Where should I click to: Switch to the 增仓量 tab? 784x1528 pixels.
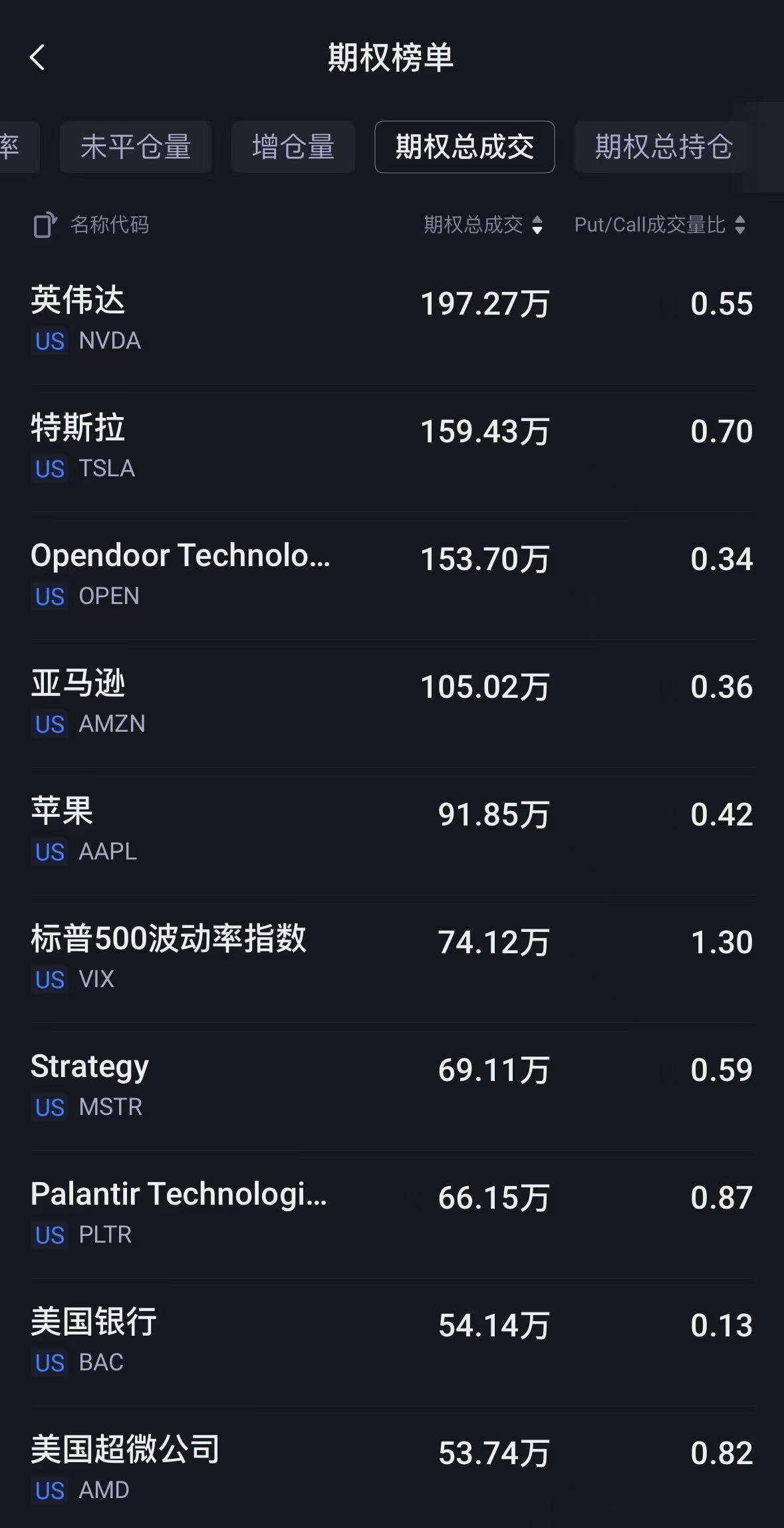(293, 147)
